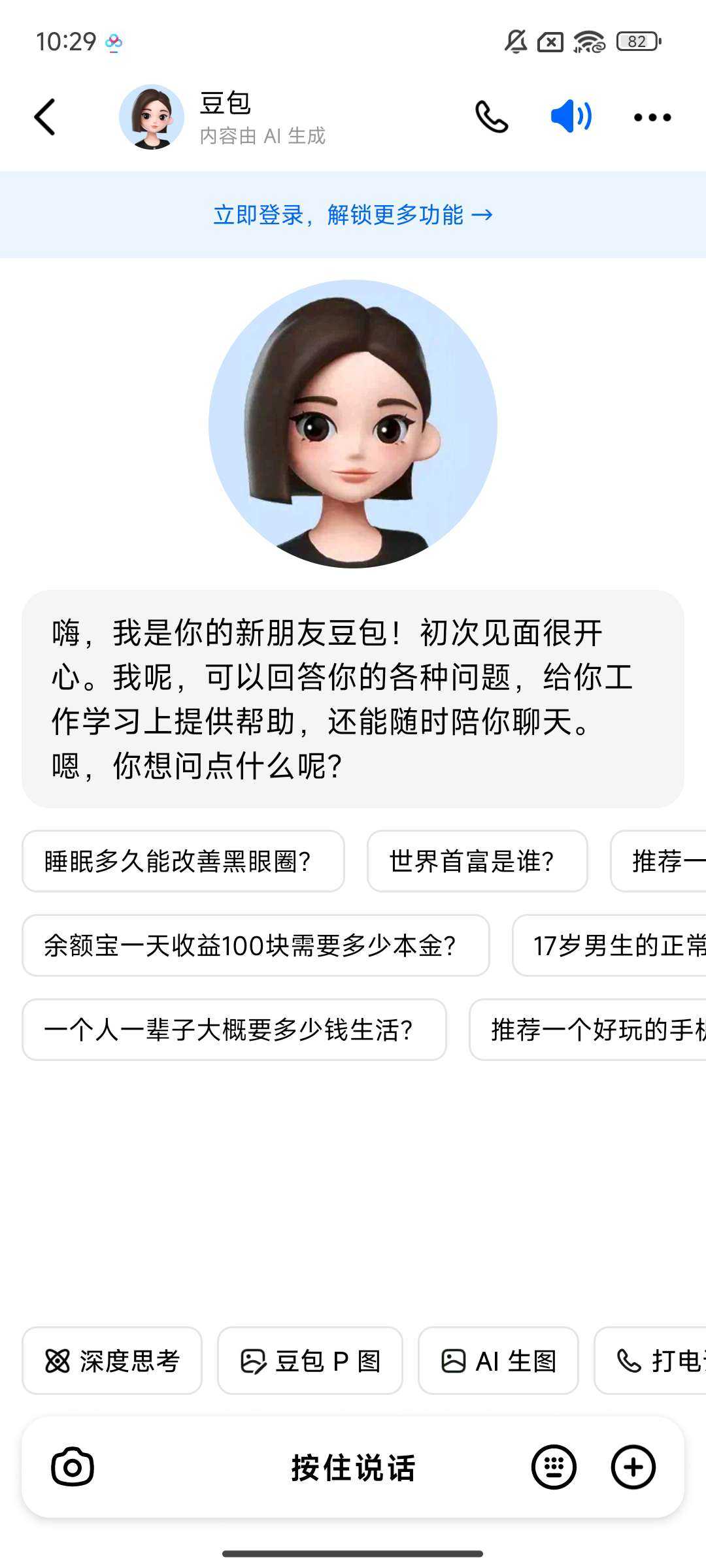Tap the 打电话 chip
Viewport: 706px width, 1568px height.
pyautogui.click(x=654, y=1362)
